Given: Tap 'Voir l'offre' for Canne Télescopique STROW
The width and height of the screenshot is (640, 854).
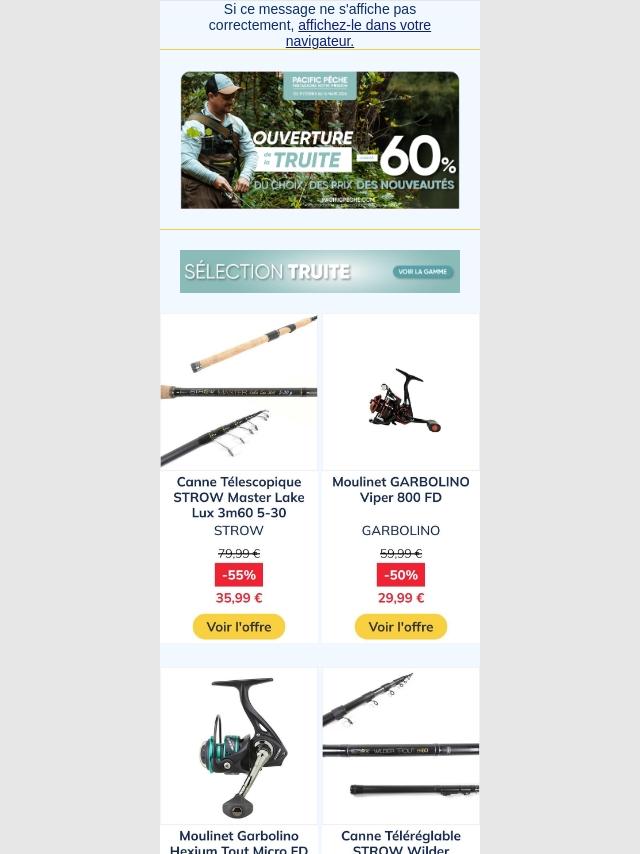Looking at the screenshot, I should 239,627.
